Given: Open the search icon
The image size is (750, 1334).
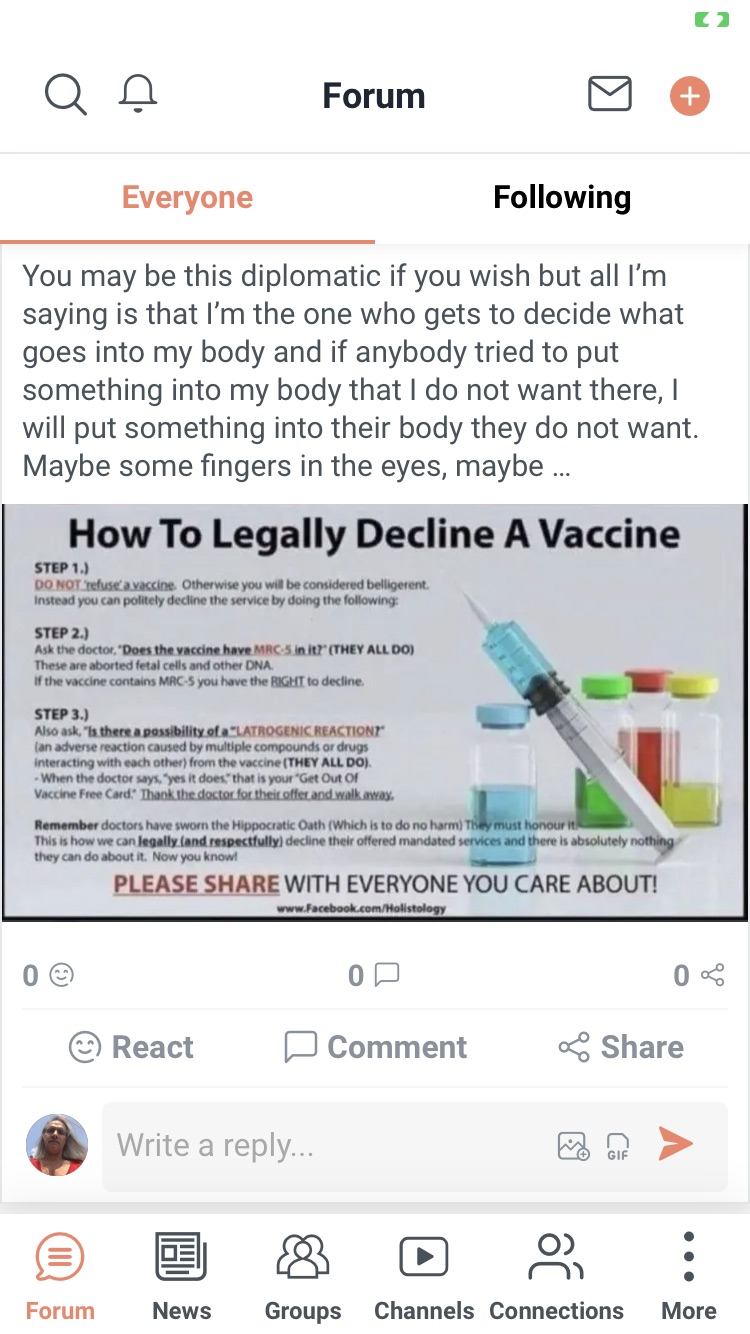Looking at the screenshot, I should coord(66,96).
